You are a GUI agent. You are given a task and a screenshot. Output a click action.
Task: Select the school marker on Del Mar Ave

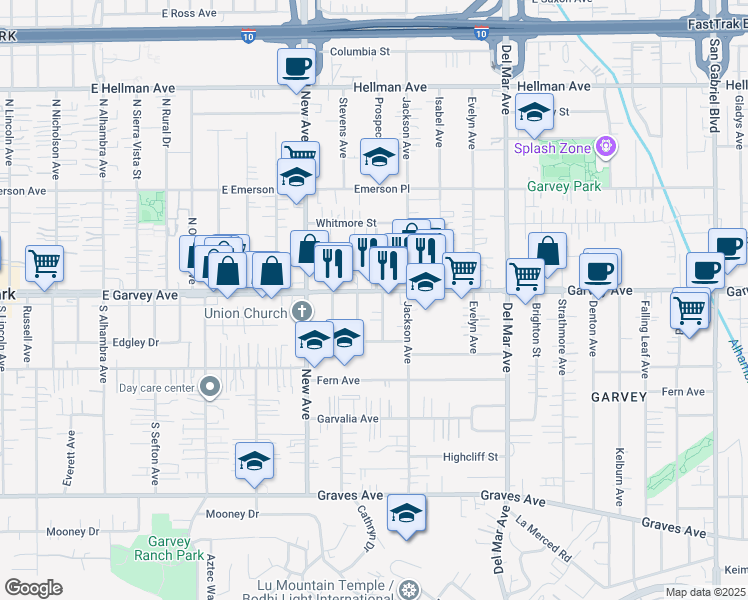tap(535, 113)
